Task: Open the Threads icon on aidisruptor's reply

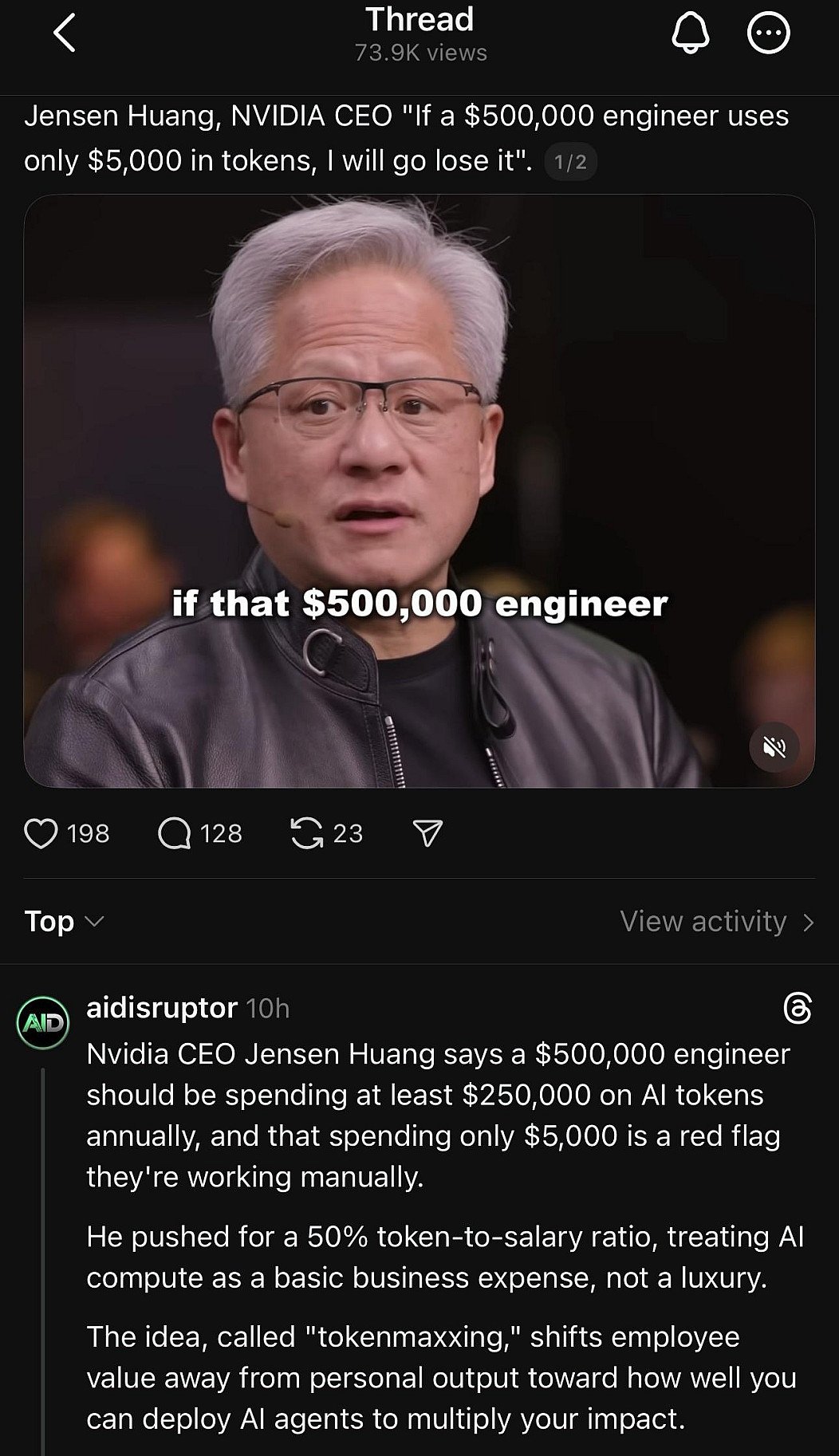Action: point(798,1008)
